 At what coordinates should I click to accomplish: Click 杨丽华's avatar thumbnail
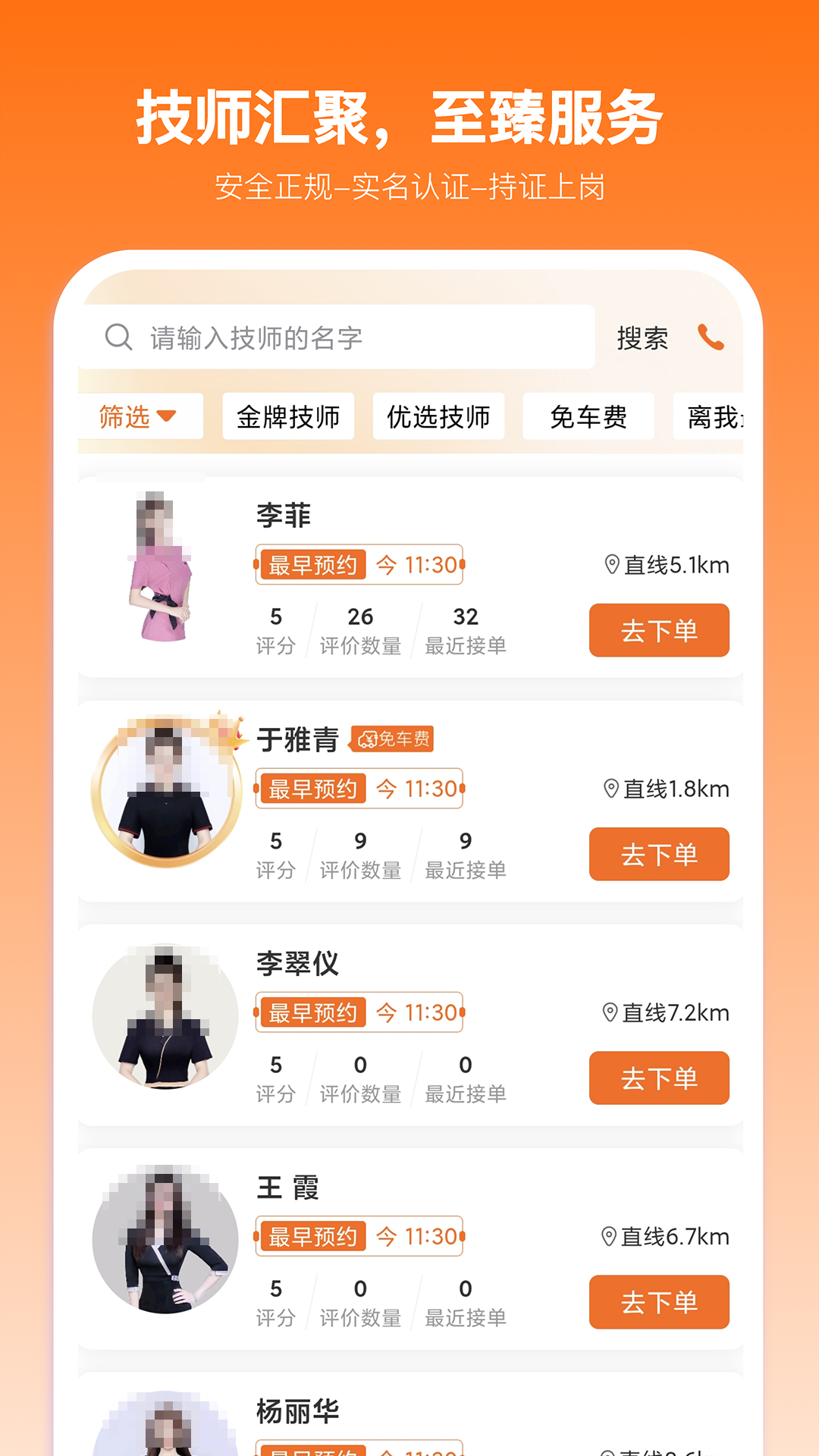coord(167,1433)
